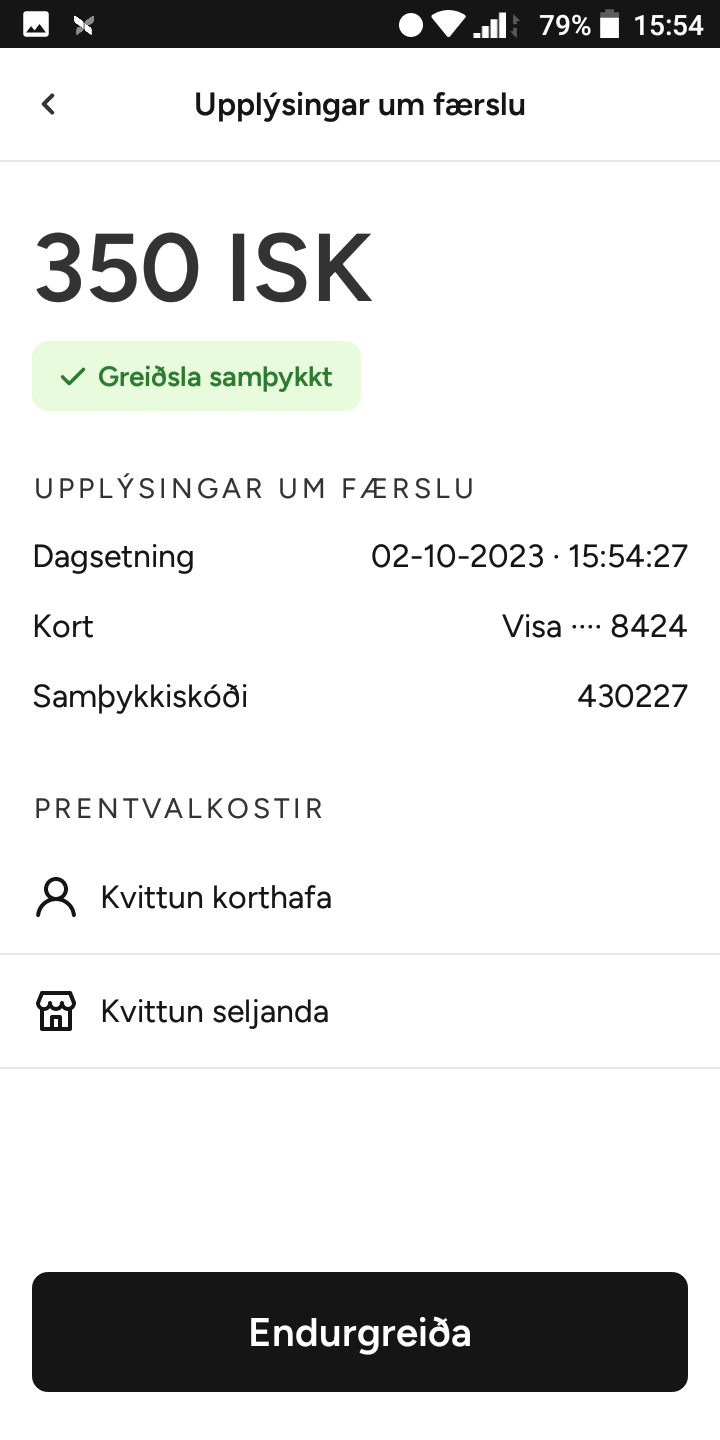Viewport: 720px width, 1440px height.
Task: Go back using the top-left arrow
Action: pos(48,104)
